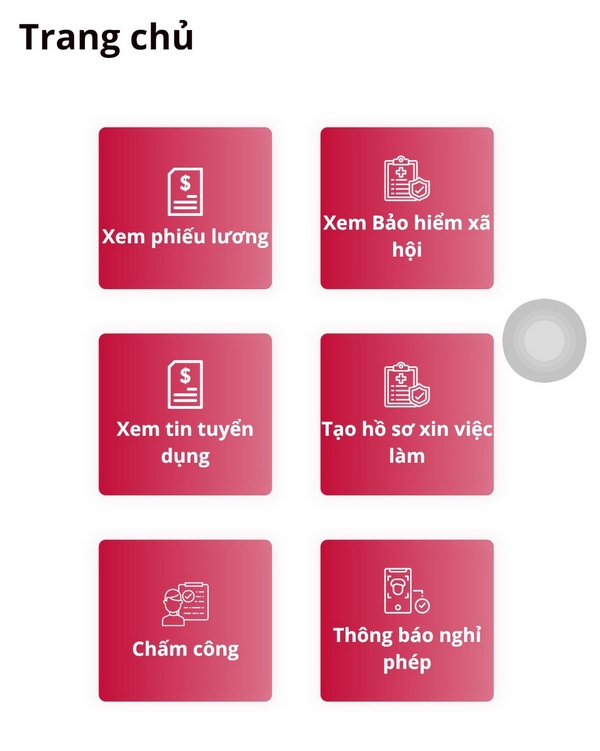Open the Xem phiếu lương tile
This screenshot has width=600, height=751.
185,208
